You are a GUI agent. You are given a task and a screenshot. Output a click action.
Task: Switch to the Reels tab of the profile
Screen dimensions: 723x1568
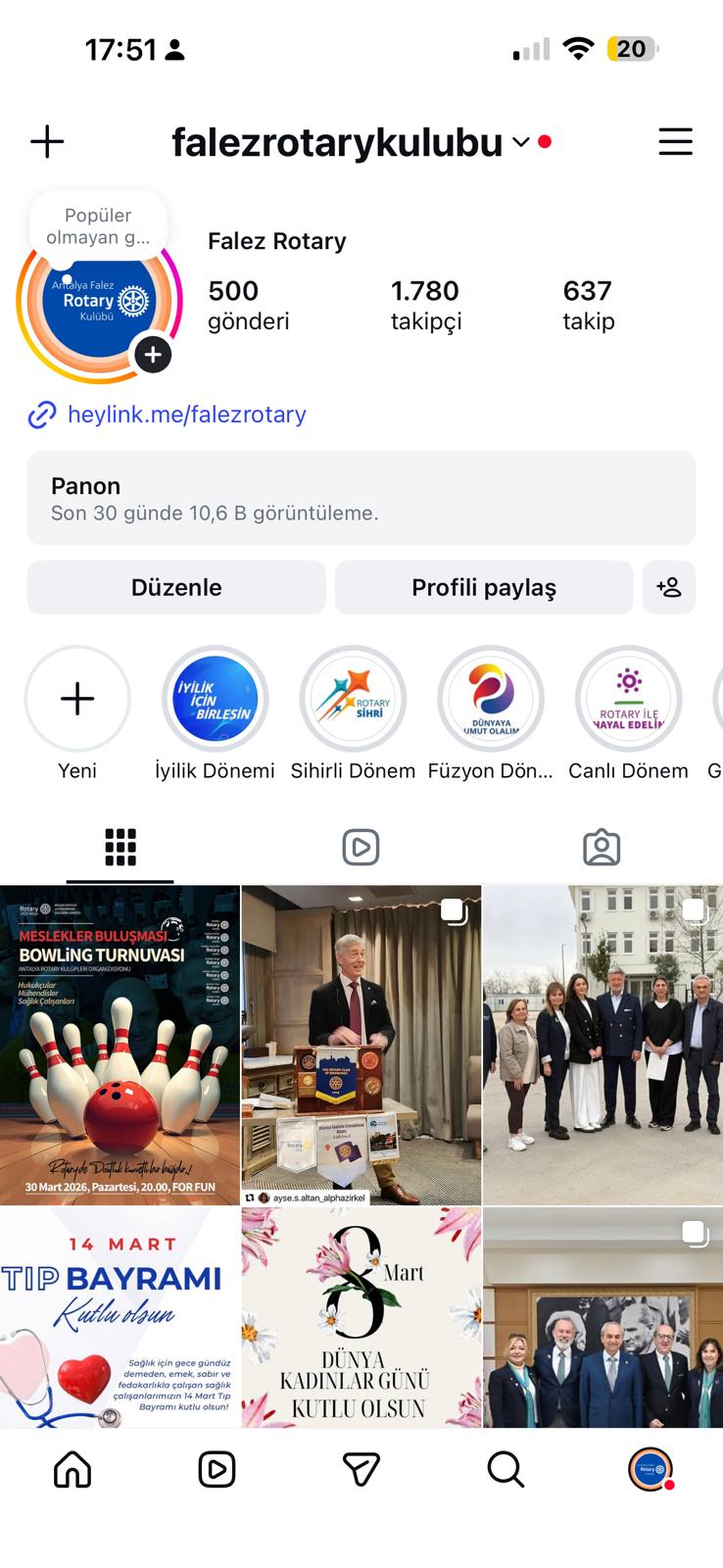coord(361,847)
